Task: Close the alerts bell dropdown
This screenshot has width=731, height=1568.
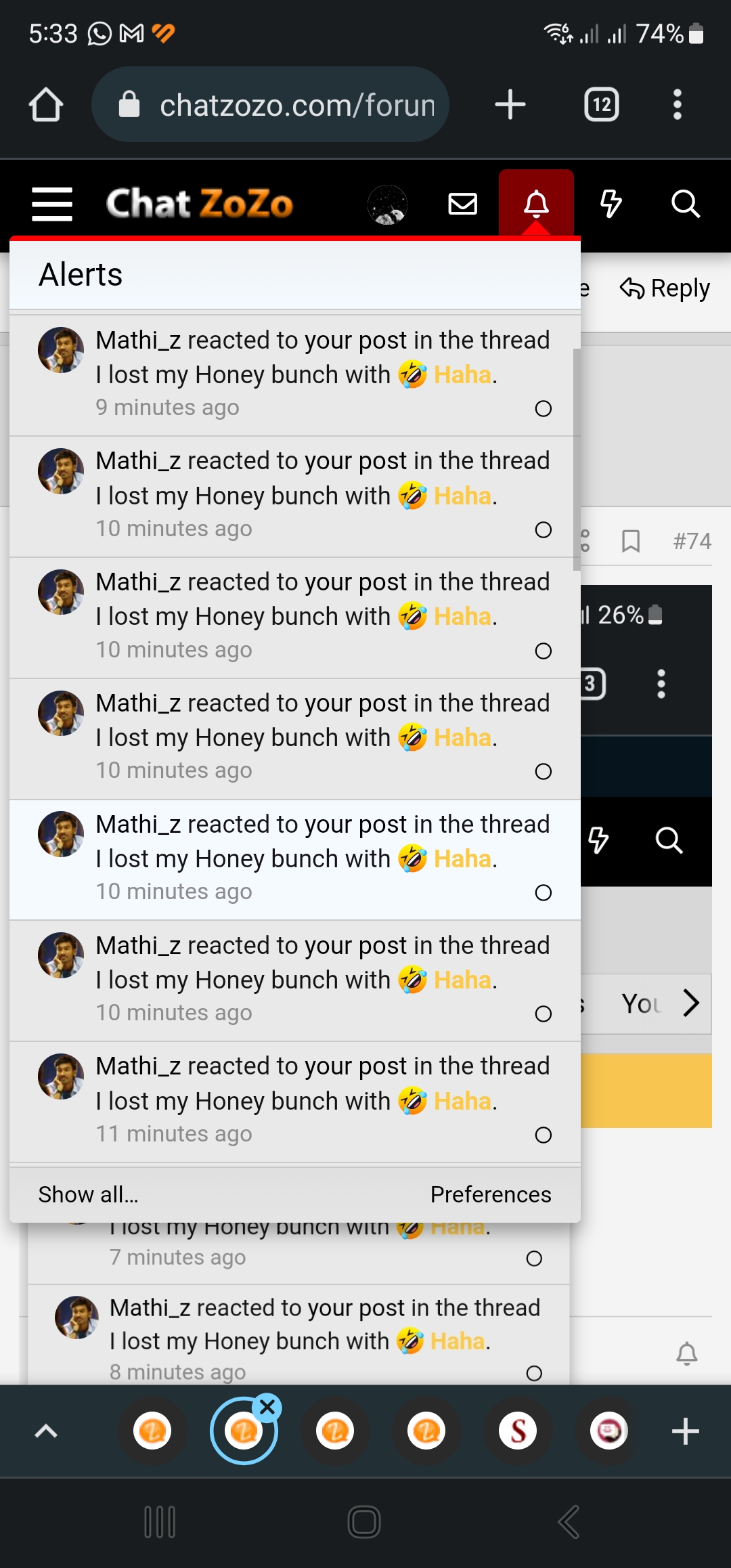Action: [x=536, y=204]
